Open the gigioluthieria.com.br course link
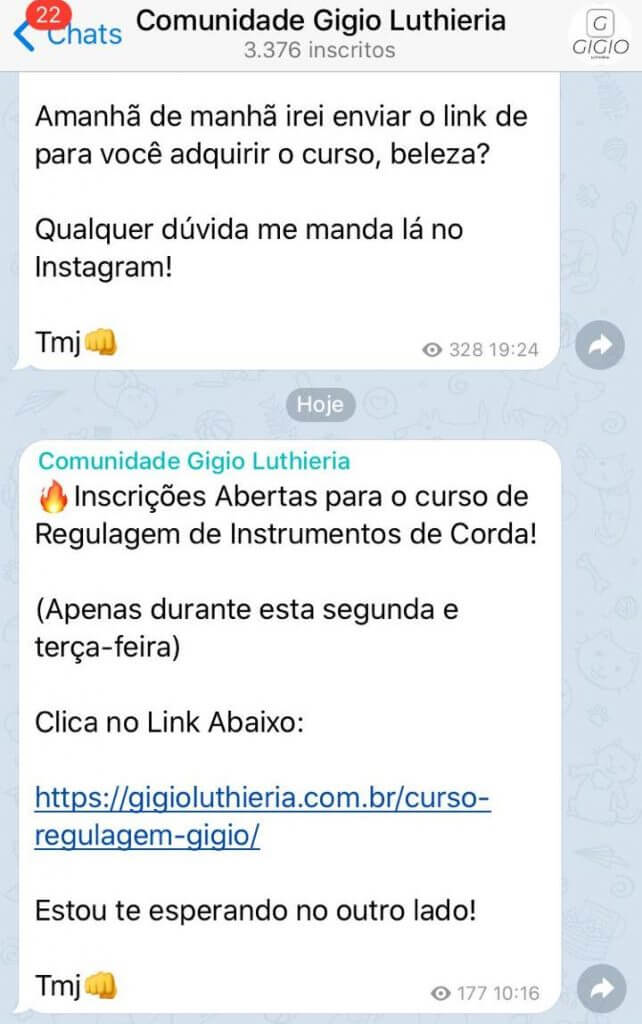Image resolution: width=642 pixels, height=1024 pixels. tap(262, 816)
